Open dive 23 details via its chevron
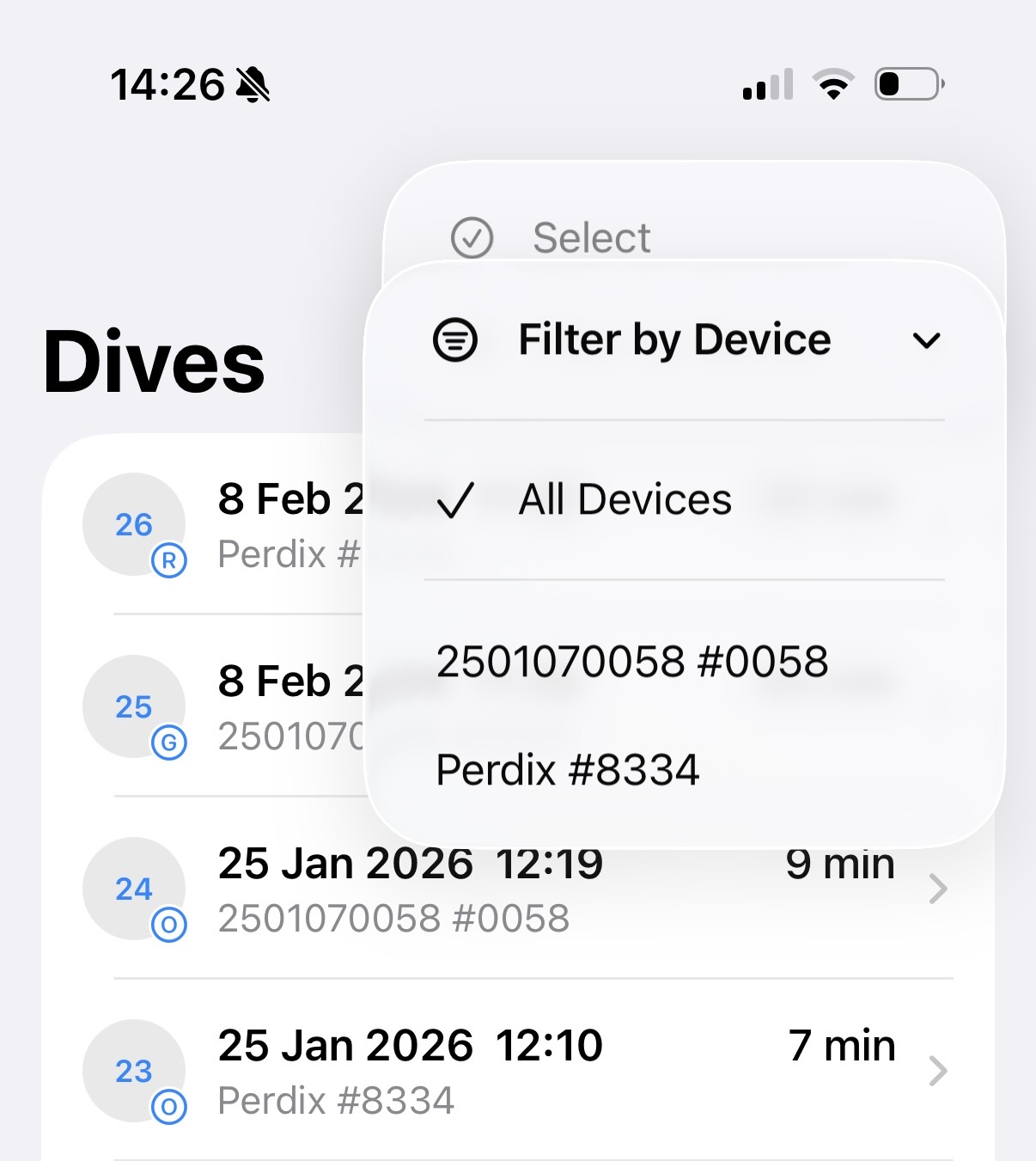This screenshot has height=1161, width=1036. [x=938, y=1072]
